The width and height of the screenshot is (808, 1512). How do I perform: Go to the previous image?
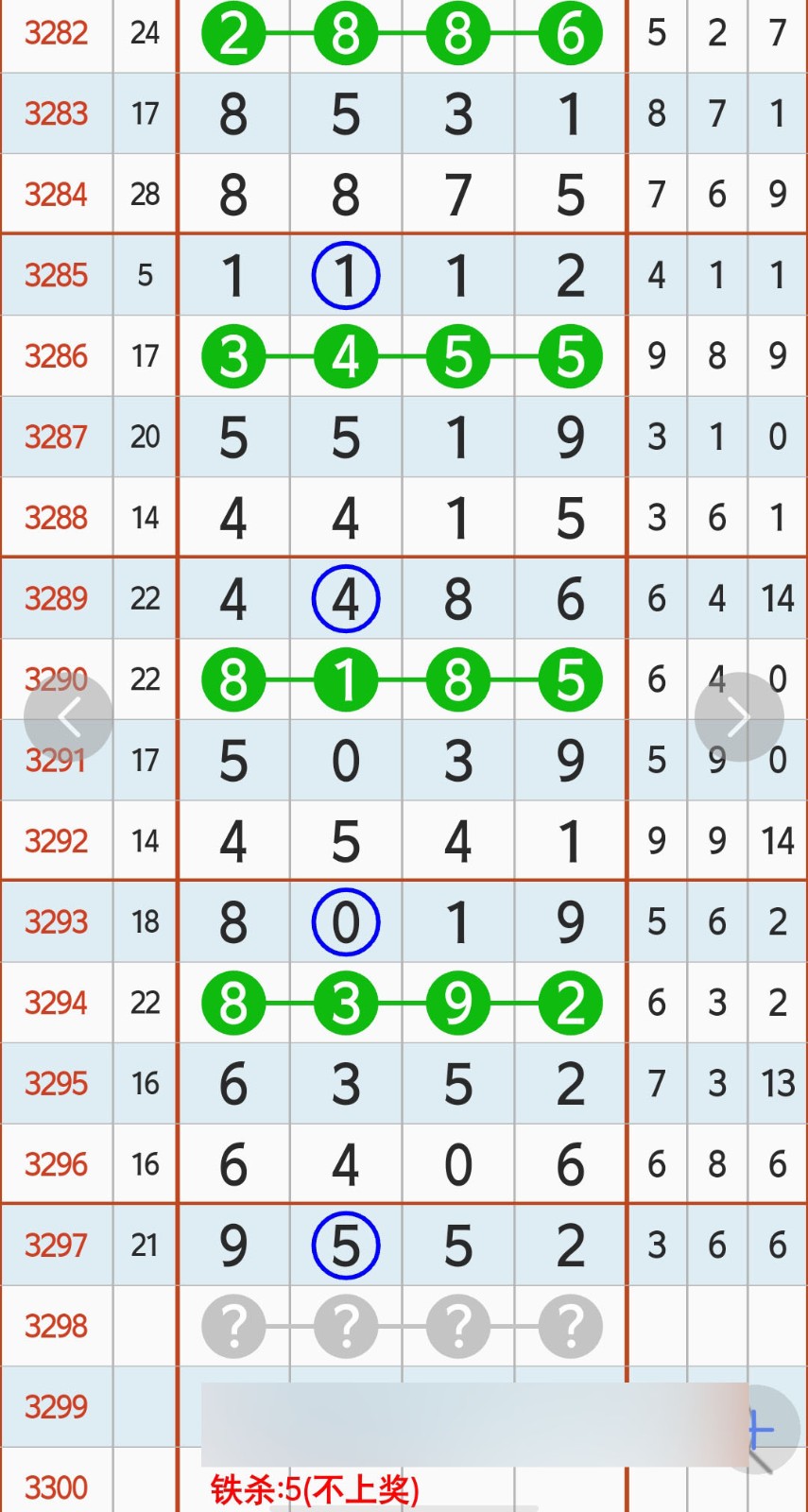click(68, 717)
